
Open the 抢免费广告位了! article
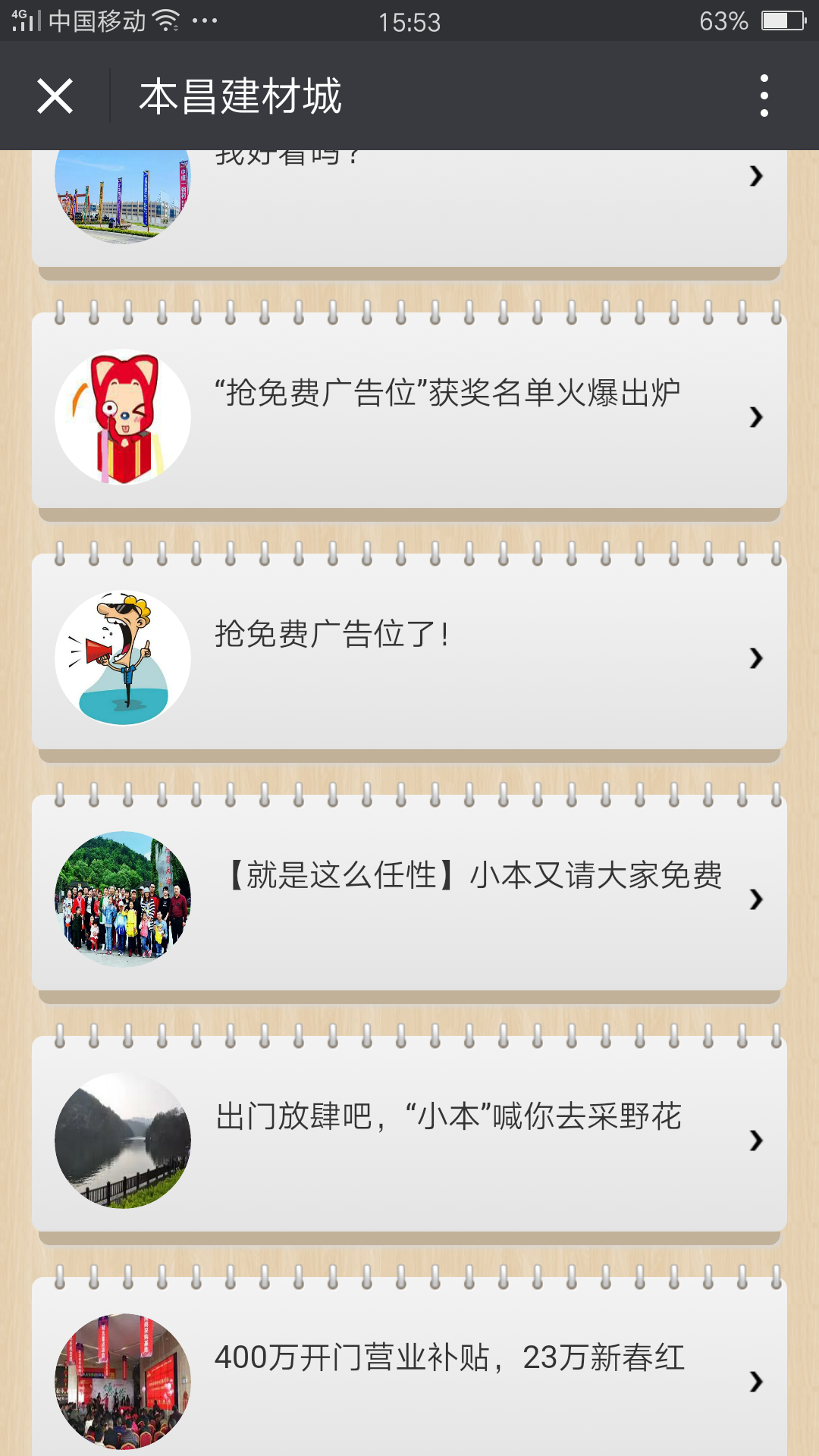coord(409,651)
